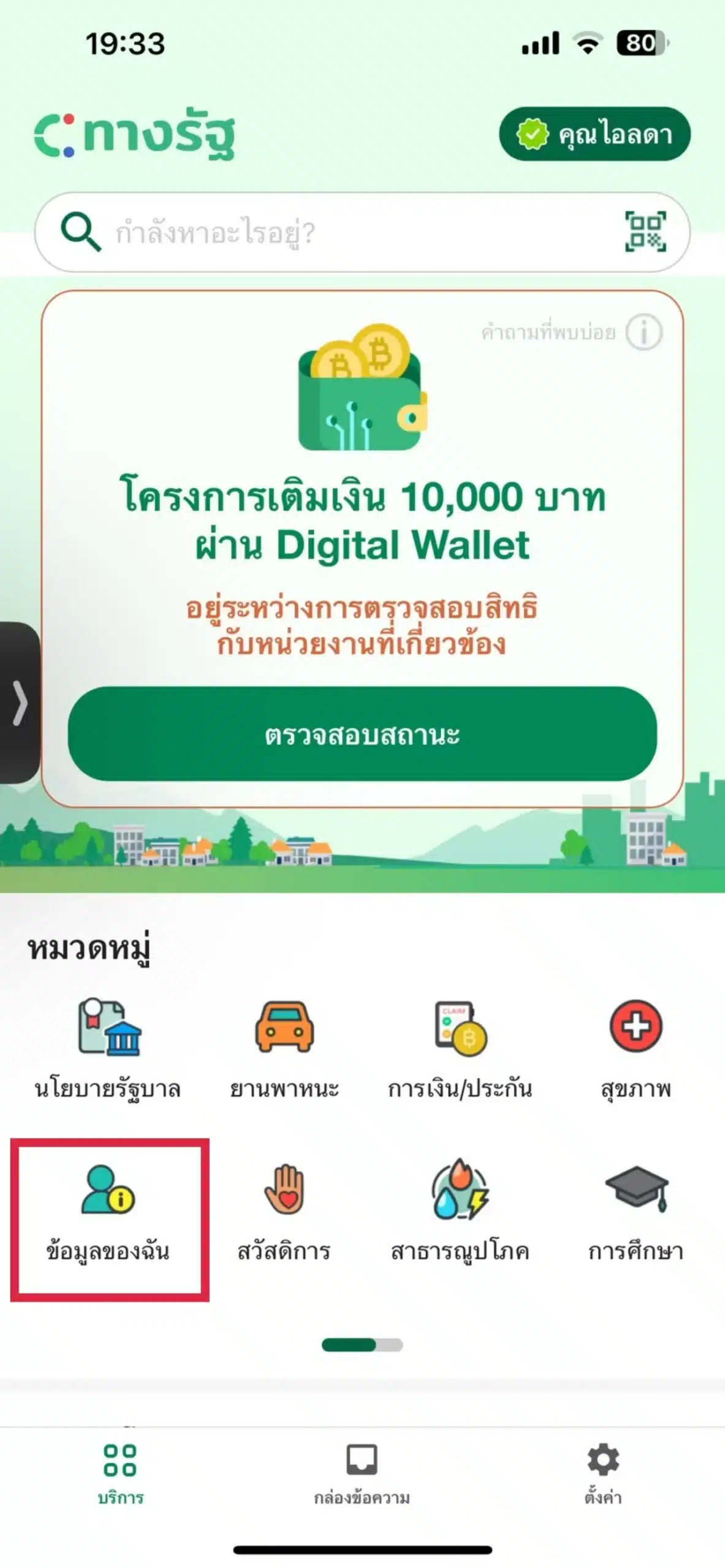Switch to the บริการ tab
Screen dimensions: 725x1568
121,1464
